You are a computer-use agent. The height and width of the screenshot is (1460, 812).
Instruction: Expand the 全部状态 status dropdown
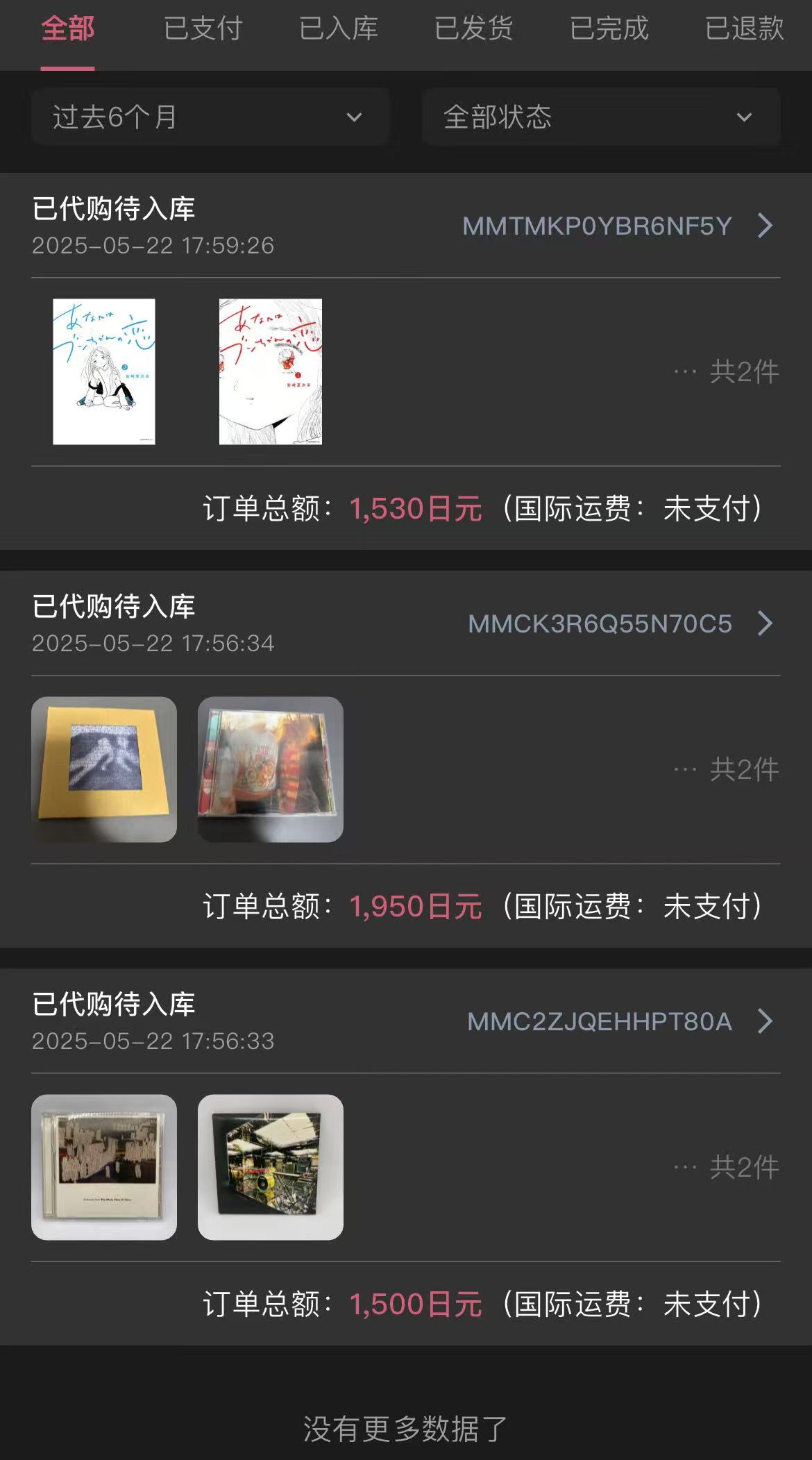(600, 117)
